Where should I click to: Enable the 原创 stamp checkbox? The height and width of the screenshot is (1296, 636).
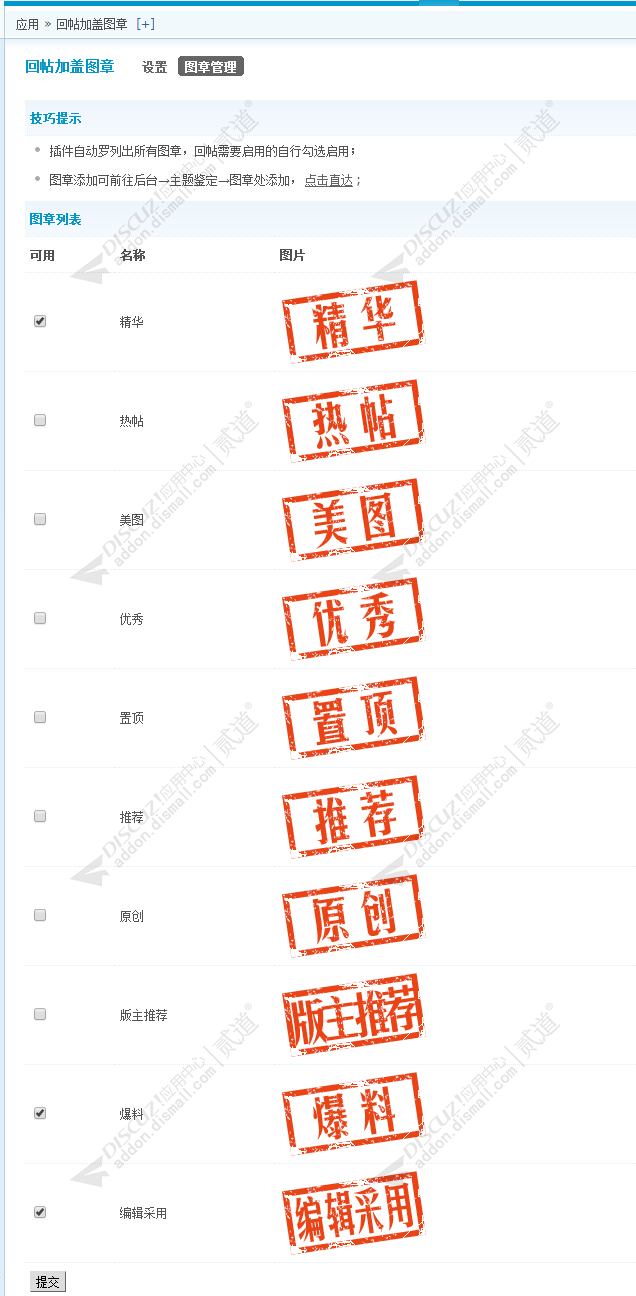[40, 915]
